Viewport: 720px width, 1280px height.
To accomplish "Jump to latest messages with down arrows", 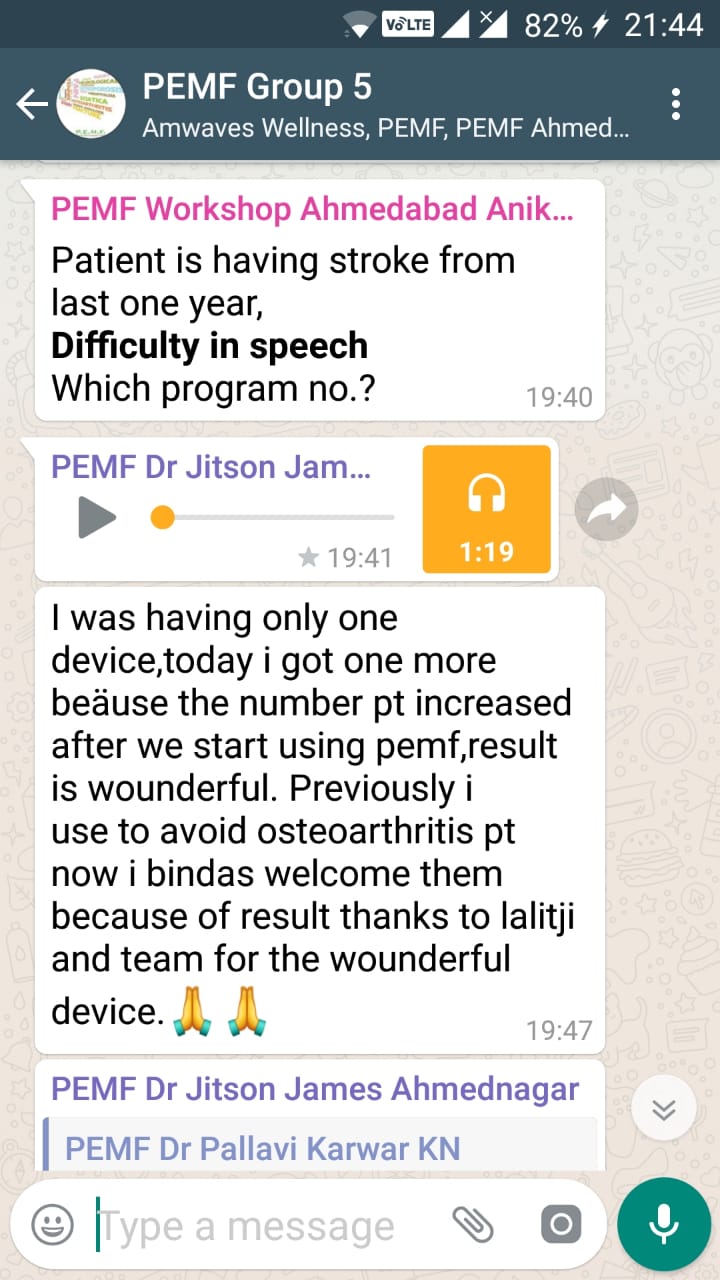I will [664, 1110].
